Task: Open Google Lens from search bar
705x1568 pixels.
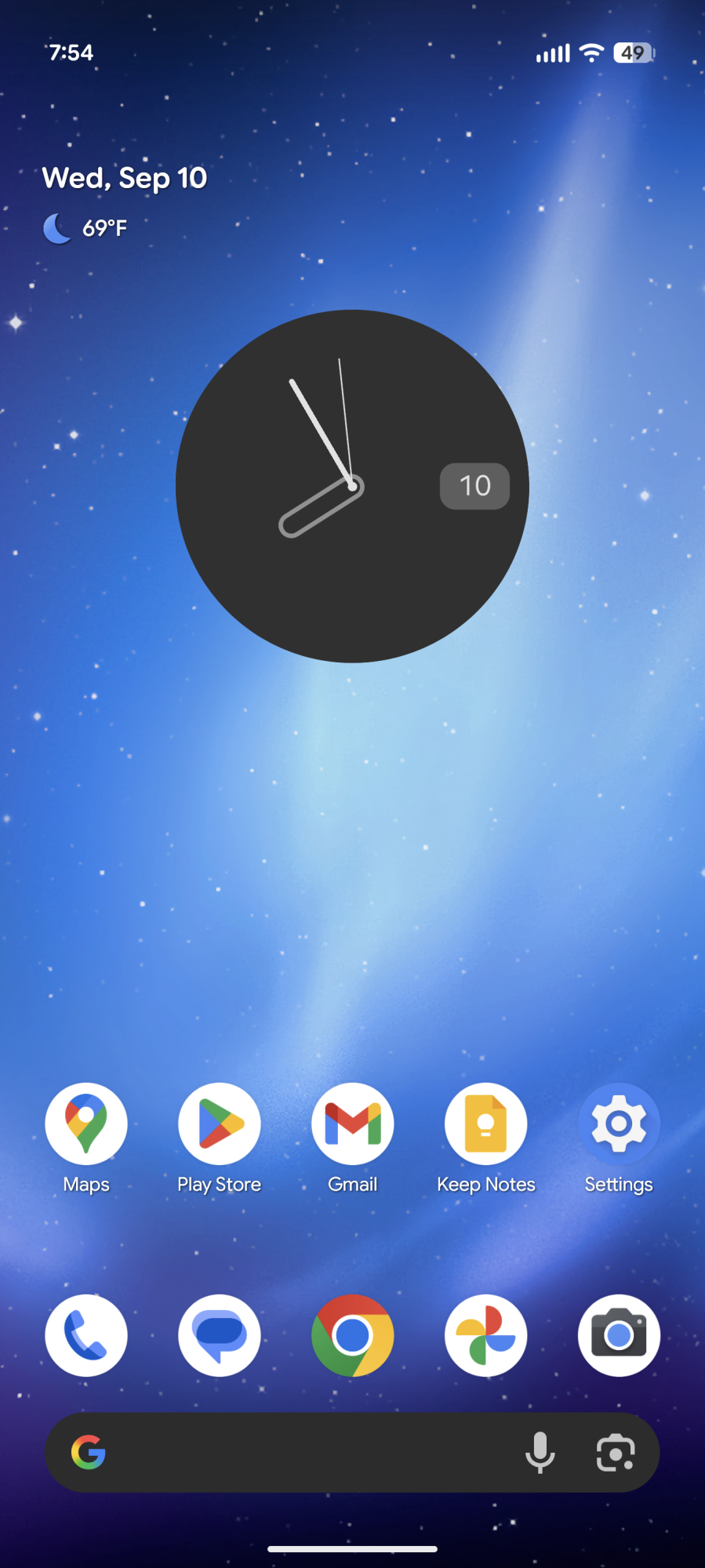Action: tap(616, 1453)
